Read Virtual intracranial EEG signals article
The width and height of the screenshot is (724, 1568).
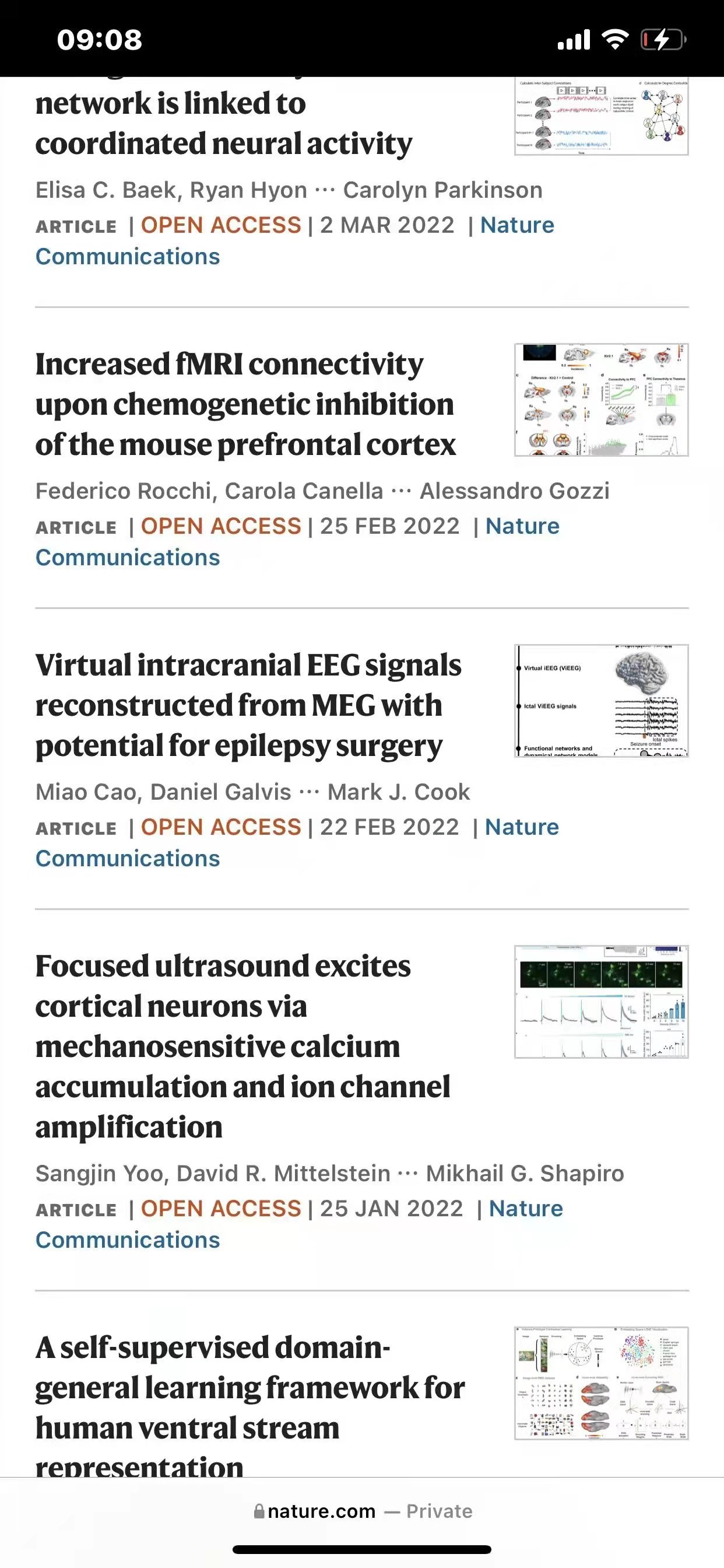click(x=248, y=705)
